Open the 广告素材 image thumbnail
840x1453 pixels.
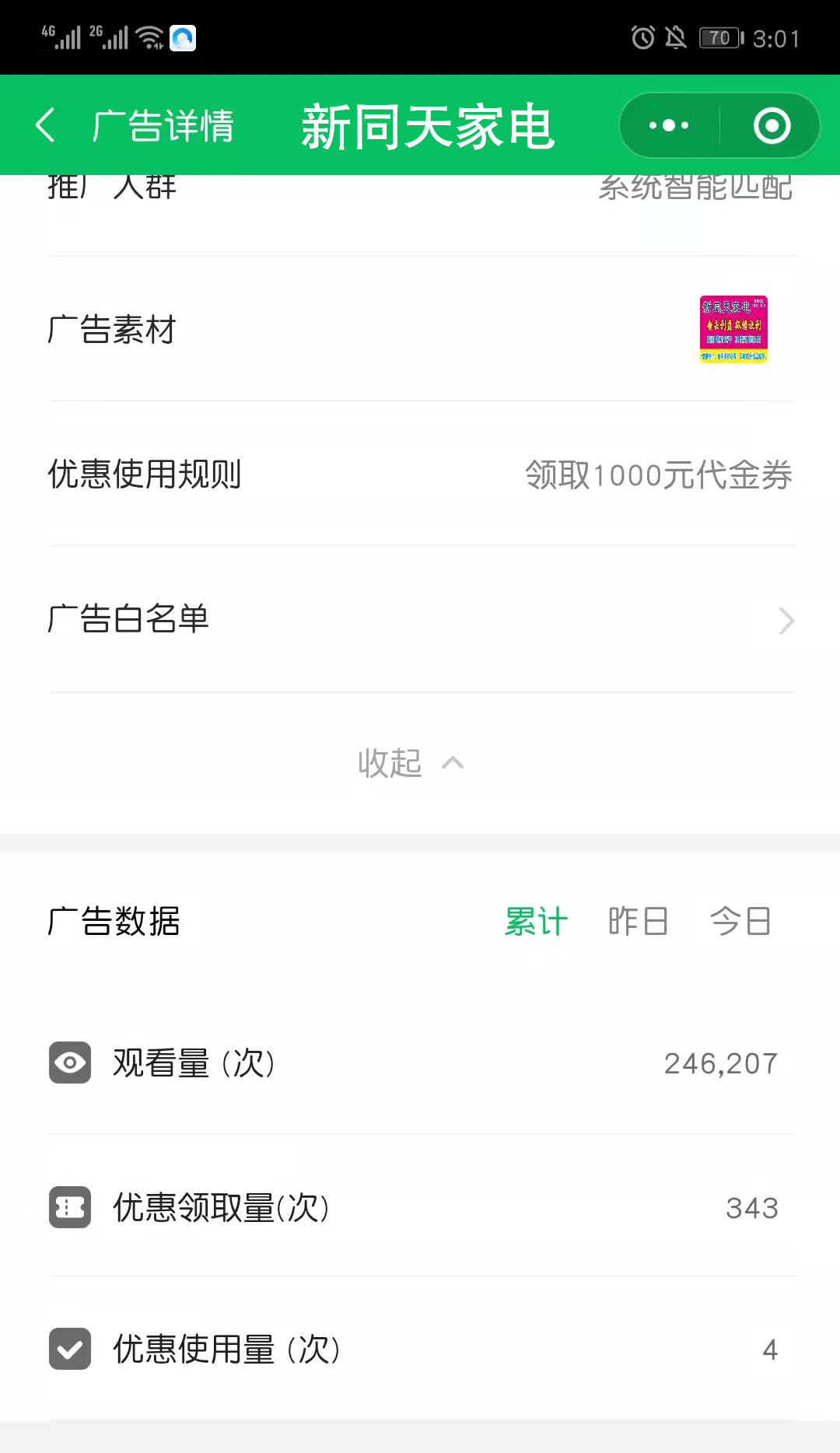[x=733, y=329]
